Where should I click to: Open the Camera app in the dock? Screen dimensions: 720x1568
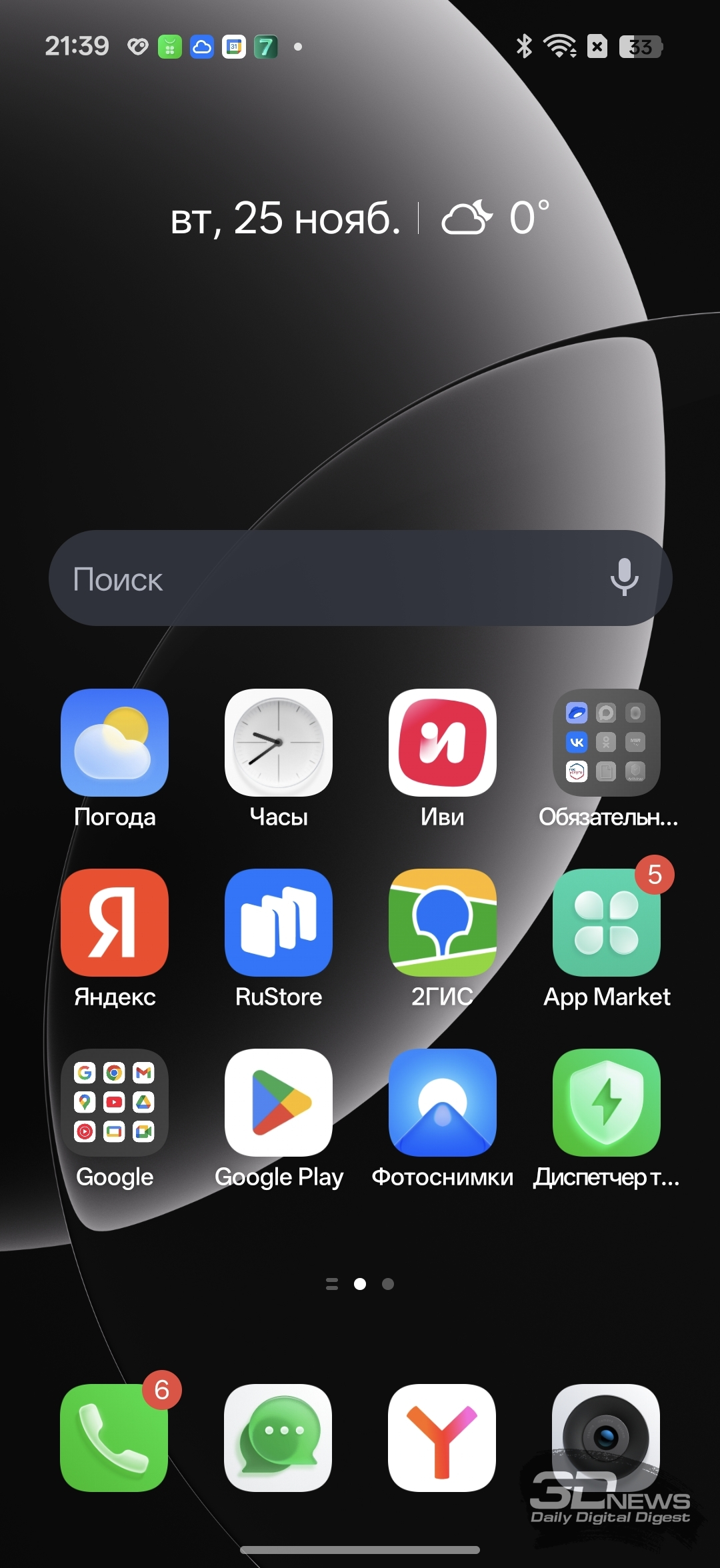coord(606,1437)
